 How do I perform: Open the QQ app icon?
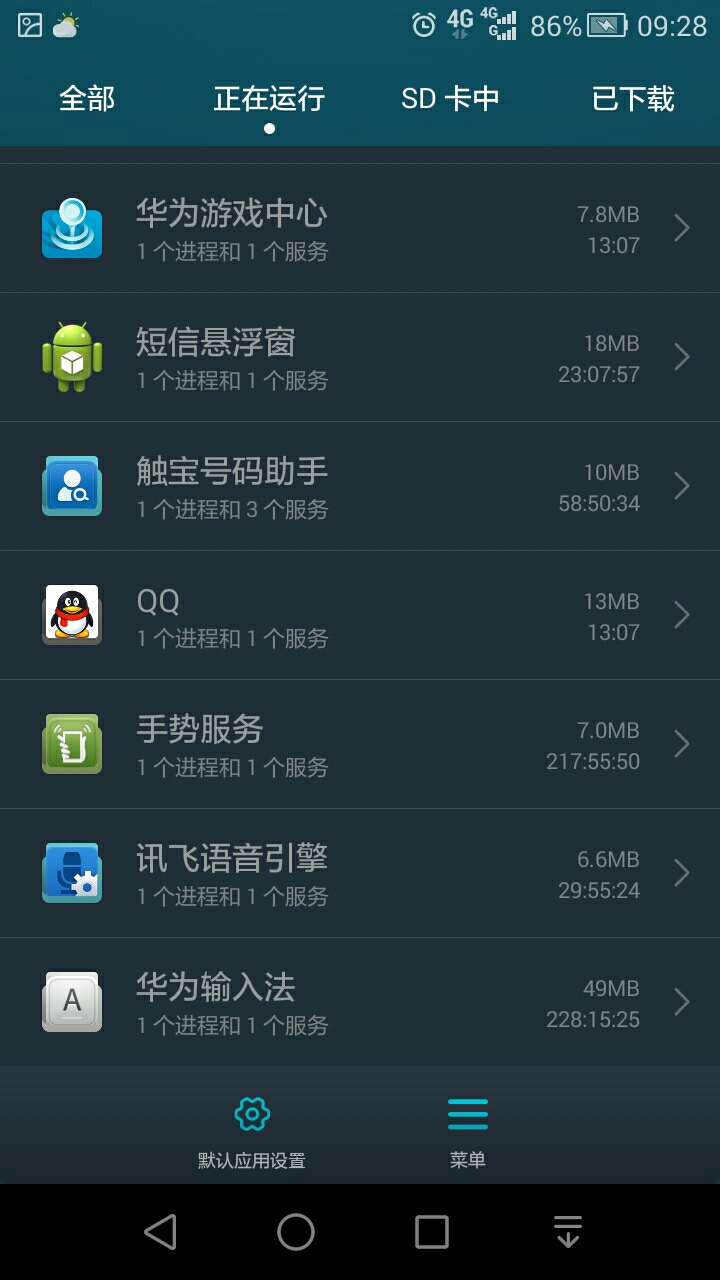point(70,615)
